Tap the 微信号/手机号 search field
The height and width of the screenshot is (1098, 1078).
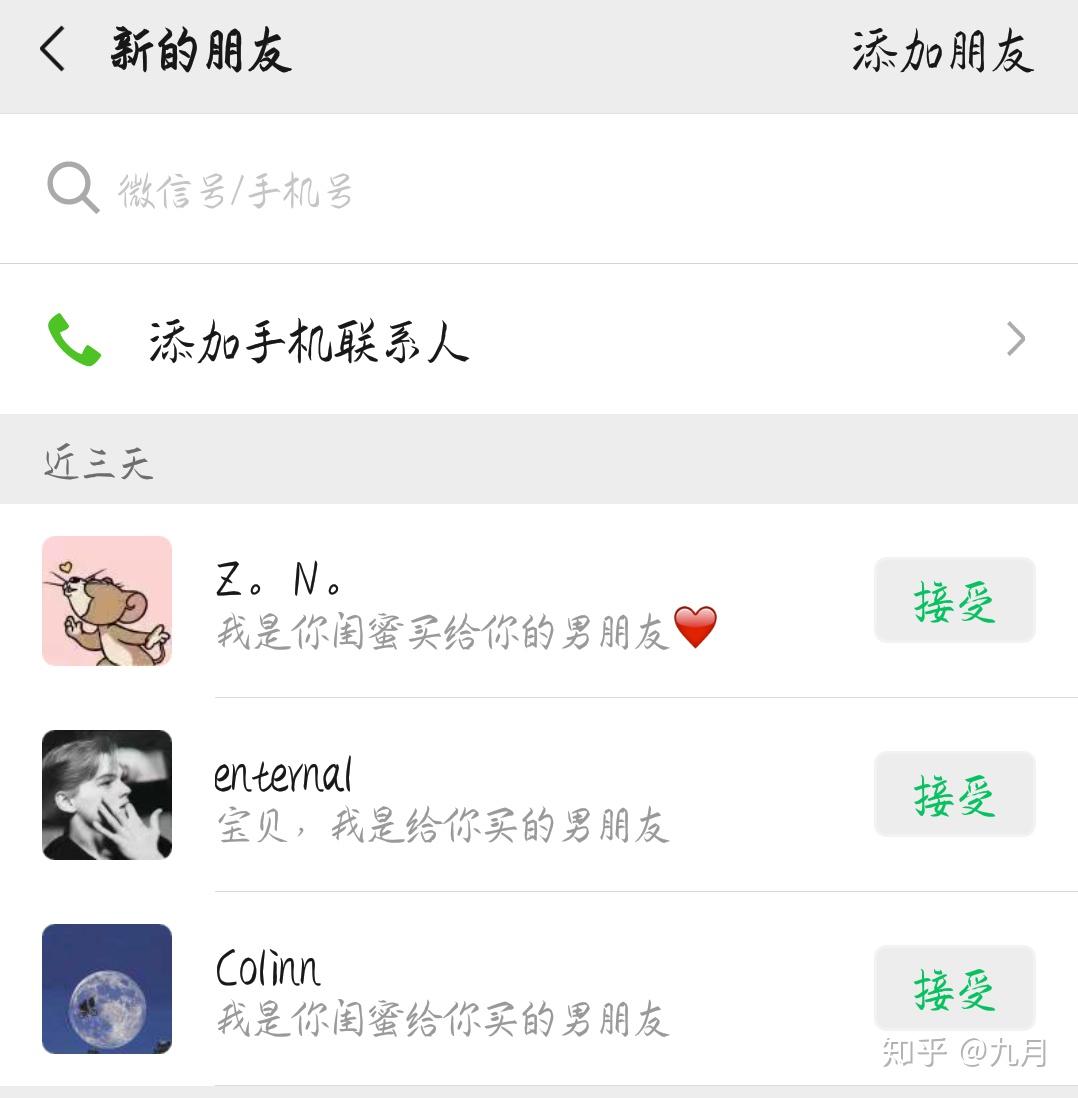click(x=538, y=189)
